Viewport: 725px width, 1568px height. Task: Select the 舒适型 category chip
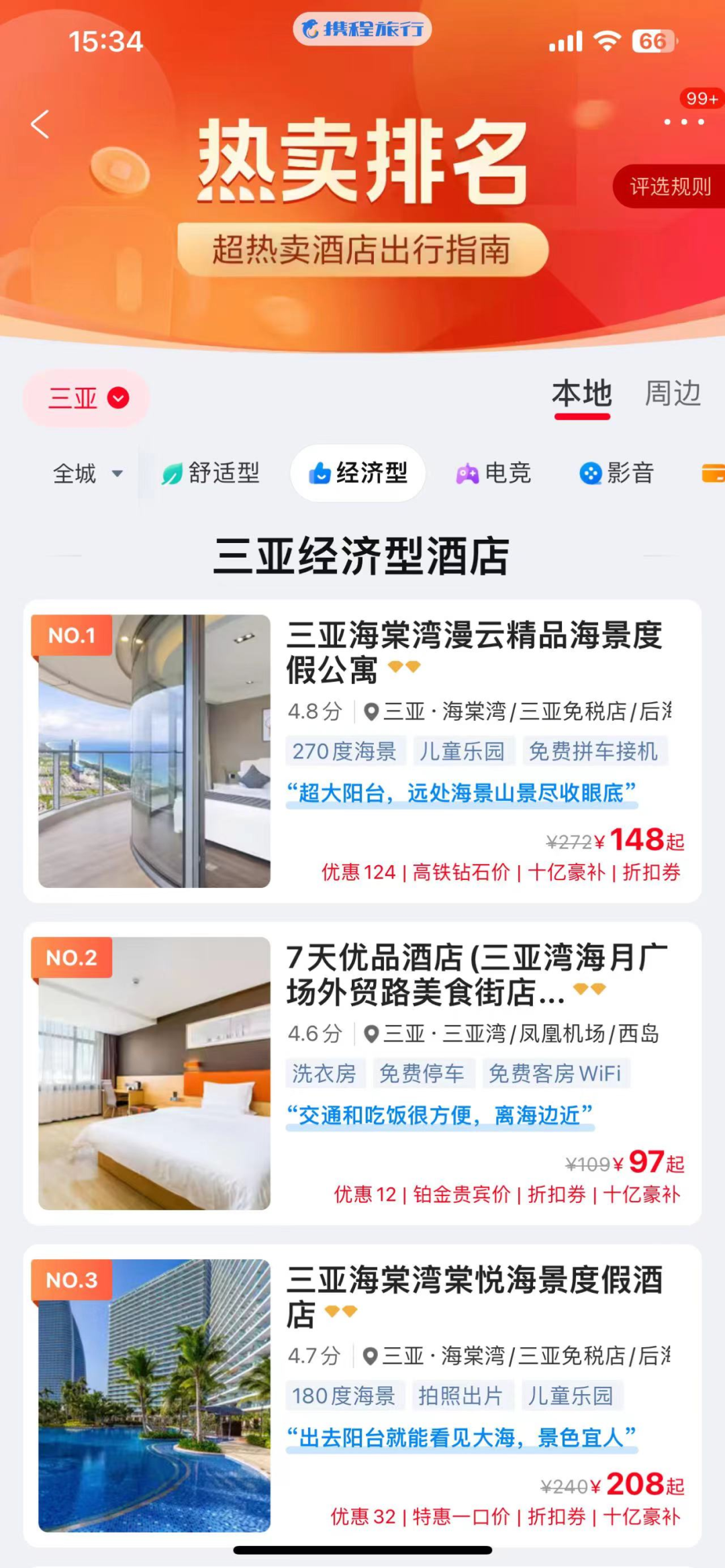pos(211,474)
